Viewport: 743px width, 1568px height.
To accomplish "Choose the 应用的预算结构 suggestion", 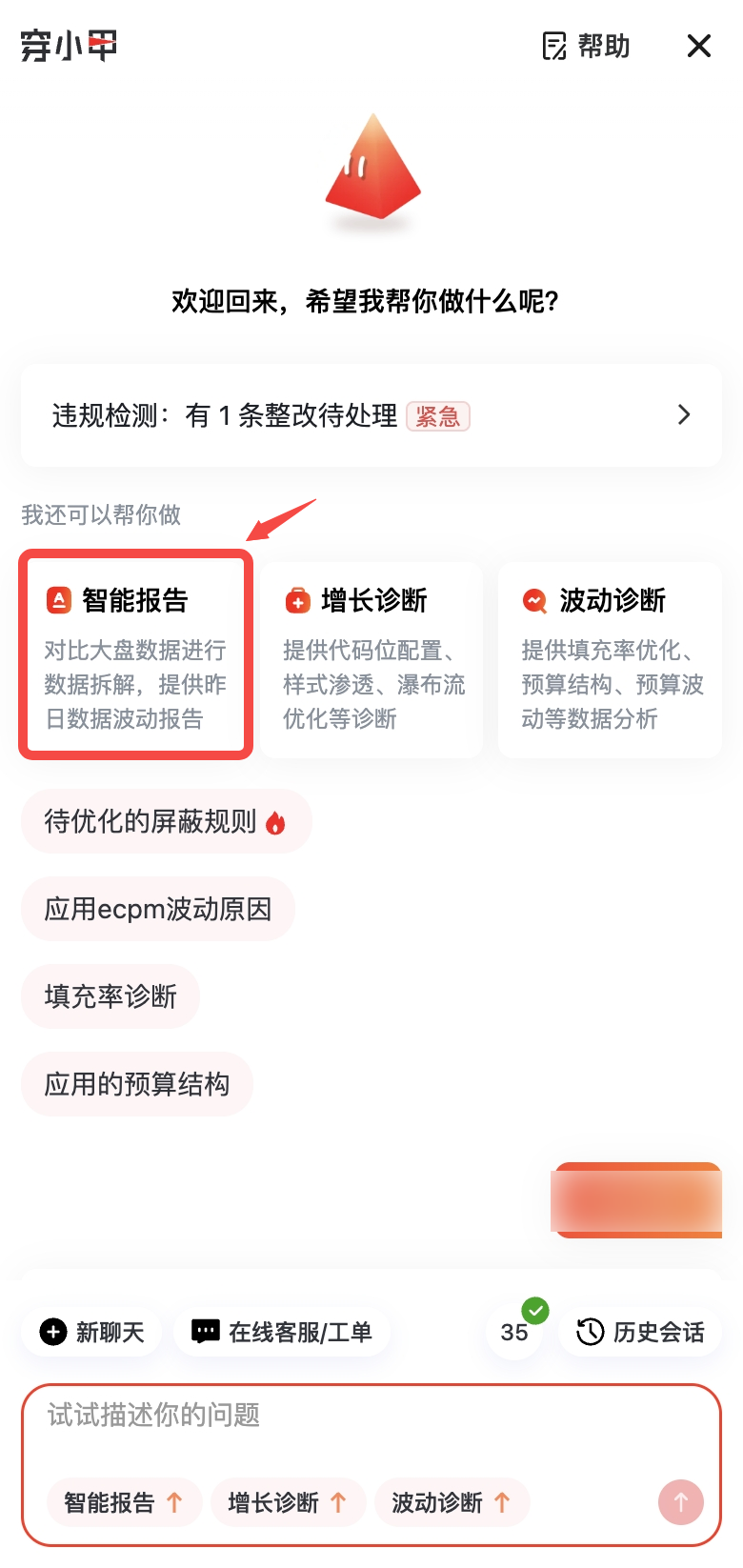I will click(x=137, y=1084).
